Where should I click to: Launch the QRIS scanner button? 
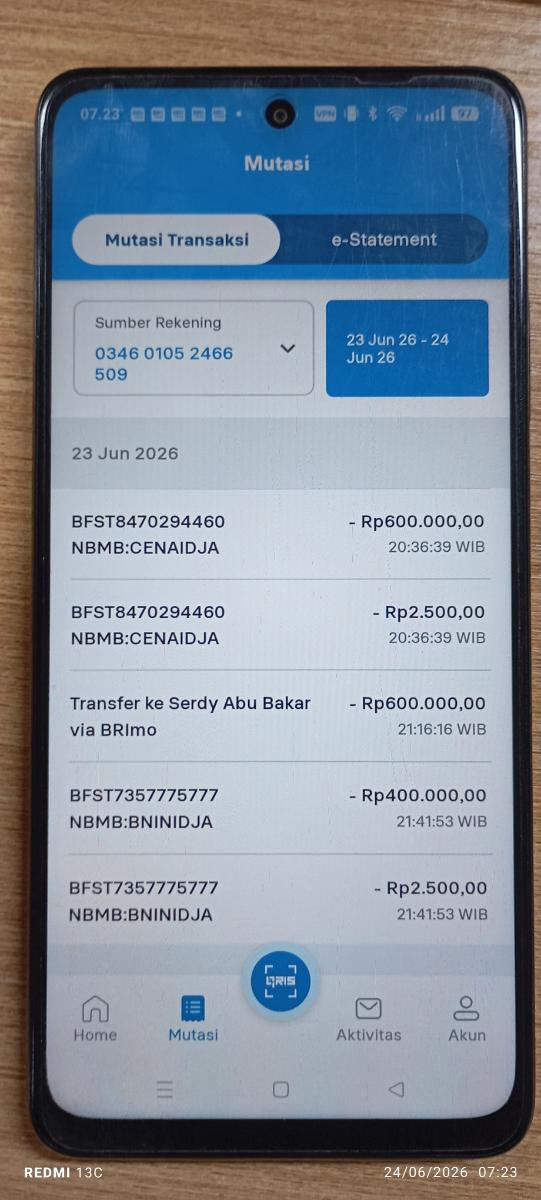pyautogui.click(x=280, y=982)
